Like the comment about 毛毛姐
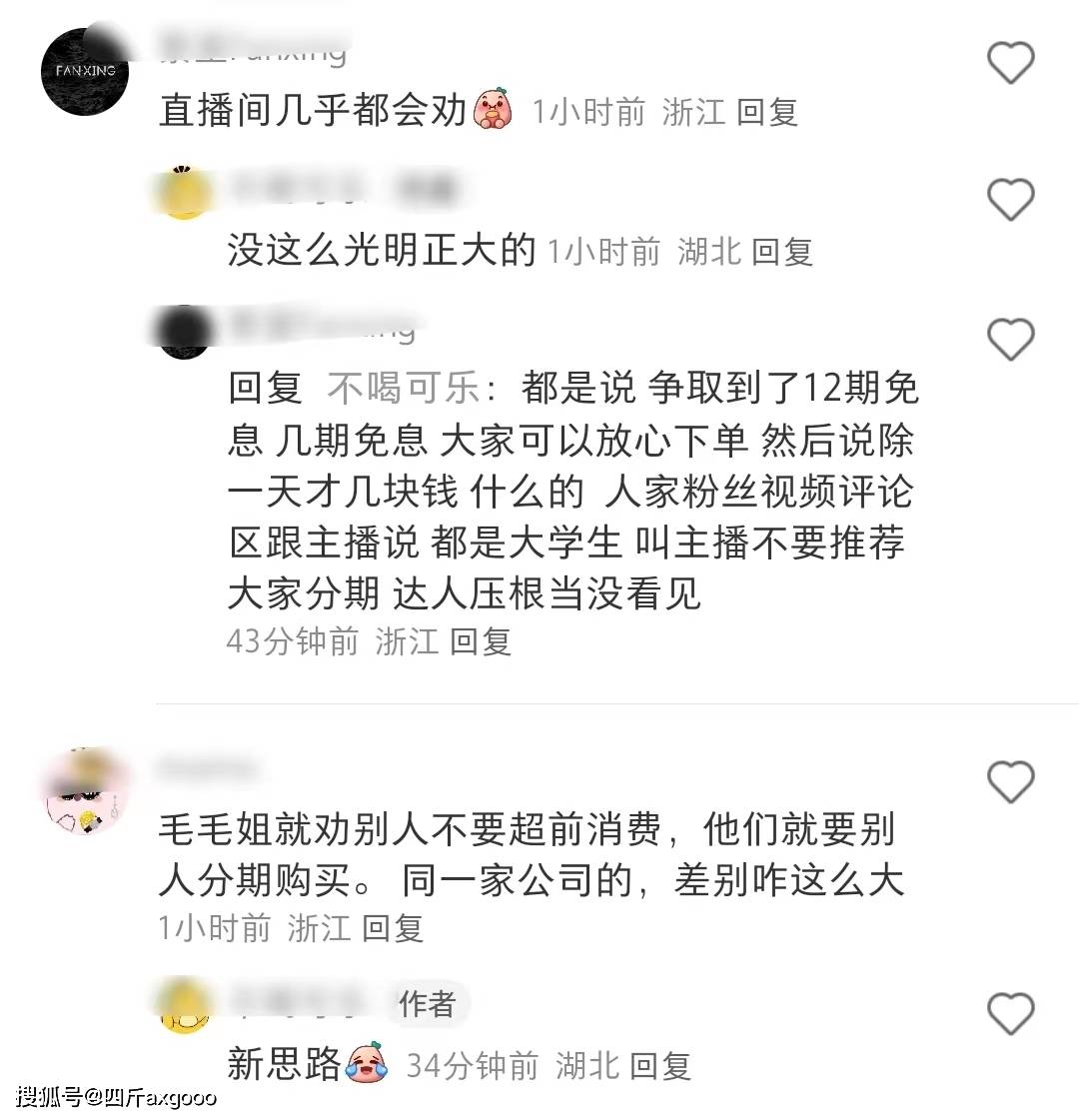Screen dimensions: 1079x1120 (1010, 780)
